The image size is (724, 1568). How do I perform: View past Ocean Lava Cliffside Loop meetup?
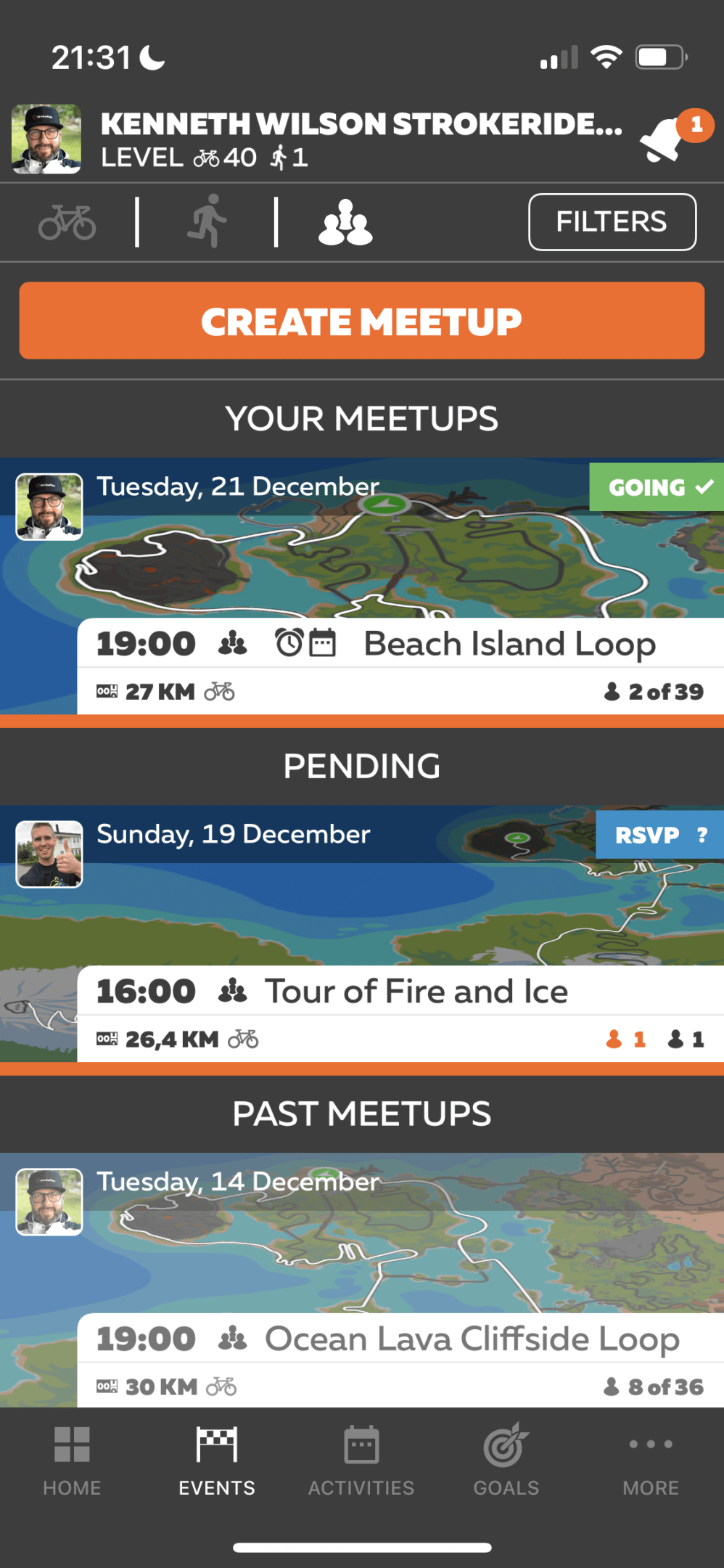coord(472,1339)
